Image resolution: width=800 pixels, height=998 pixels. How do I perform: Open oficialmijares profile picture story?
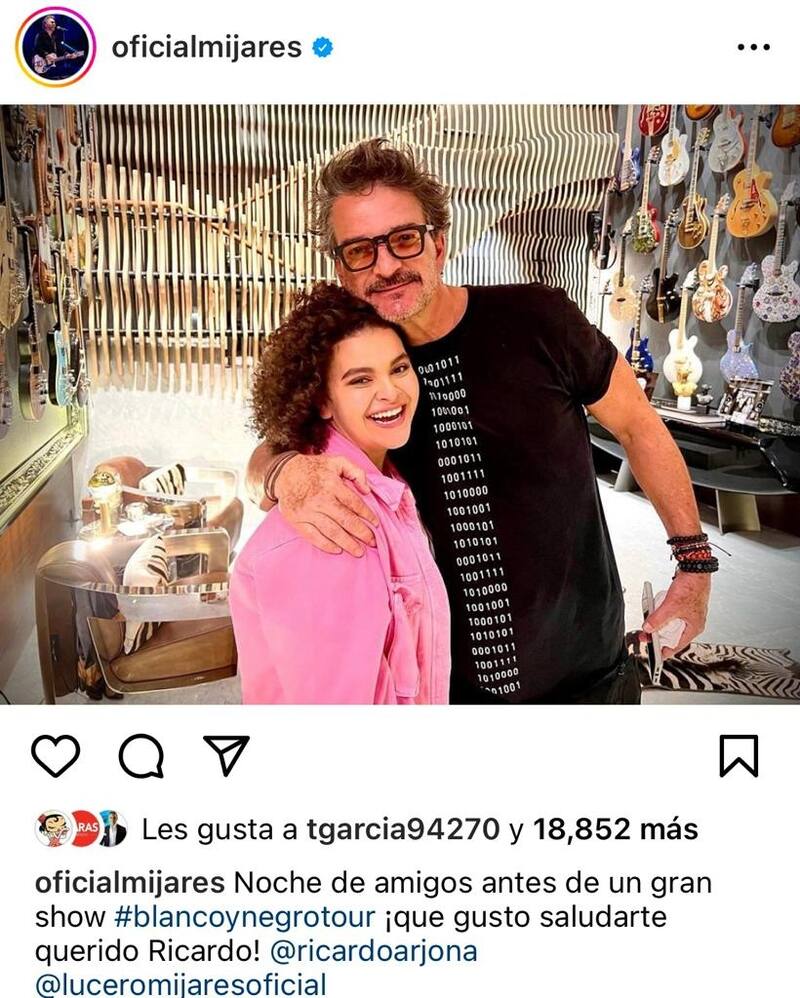click(x=55, y=47)
